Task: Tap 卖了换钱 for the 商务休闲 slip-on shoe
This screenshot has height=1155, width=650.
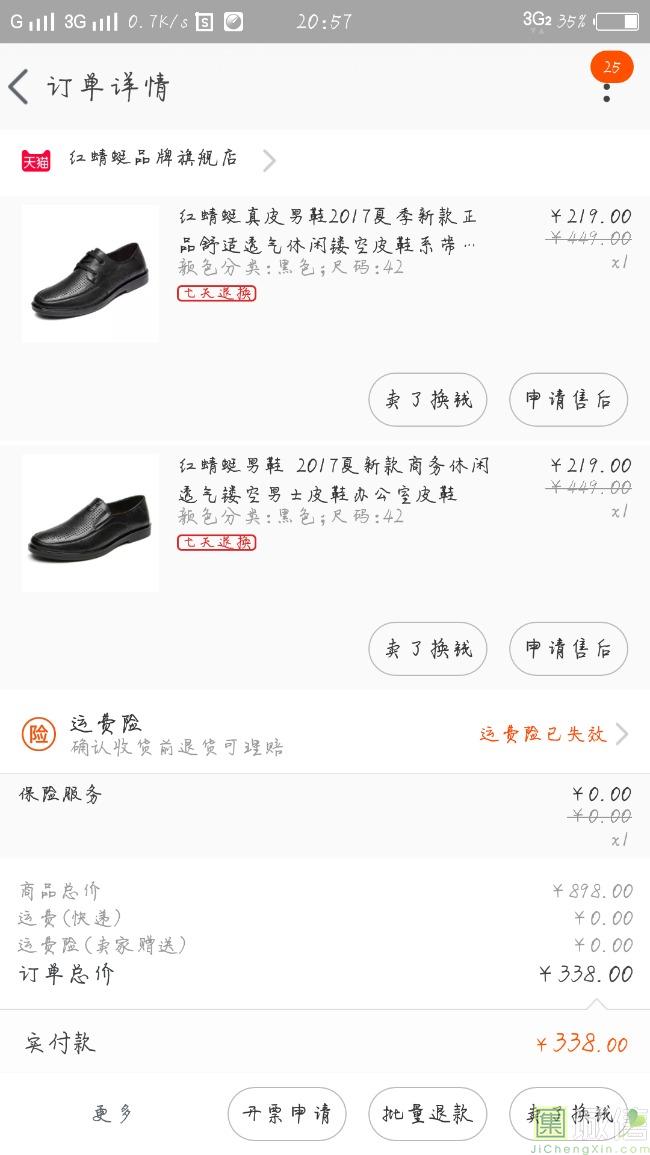Action: click(428, 649)
